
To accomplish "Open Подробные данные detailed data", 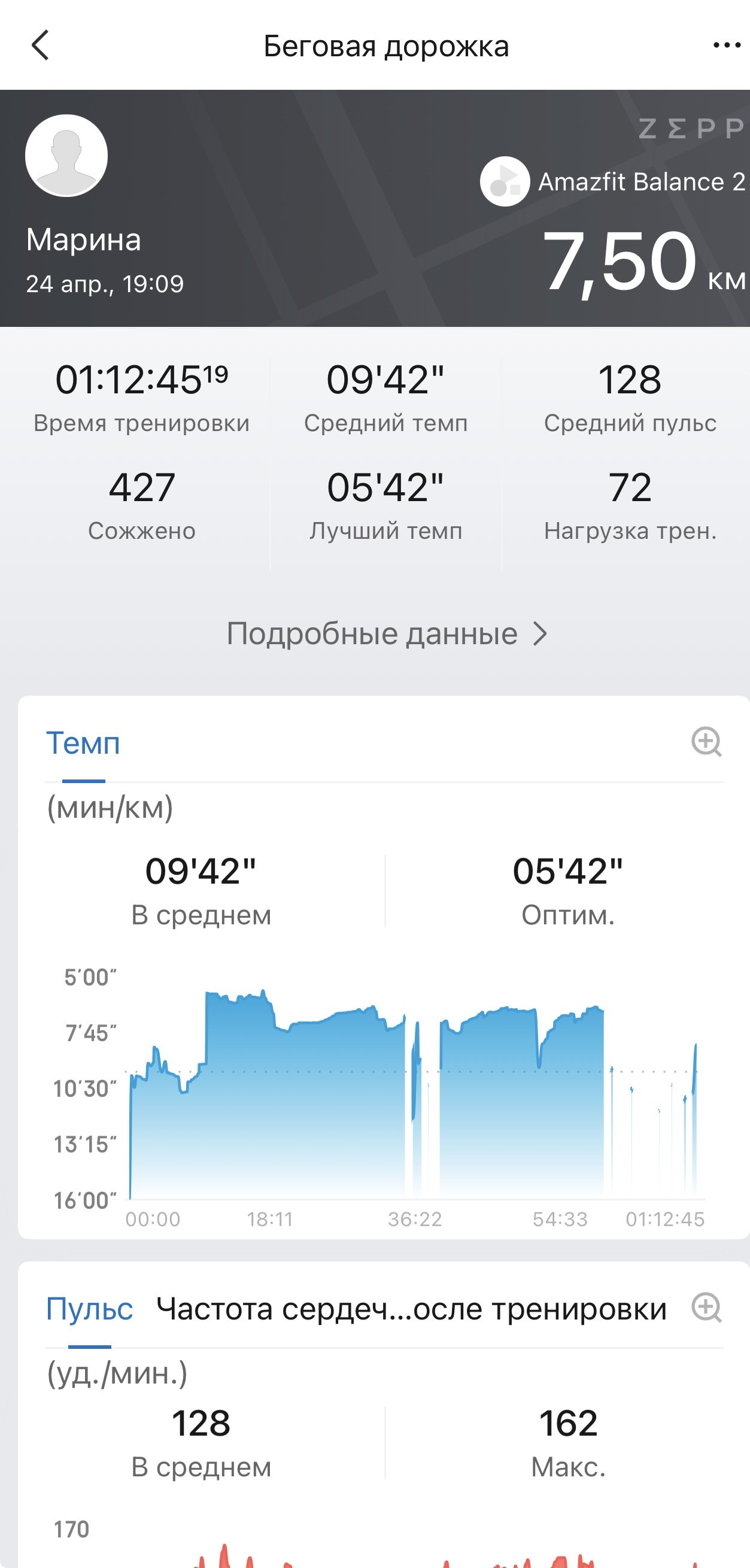I will coord(387,633).
